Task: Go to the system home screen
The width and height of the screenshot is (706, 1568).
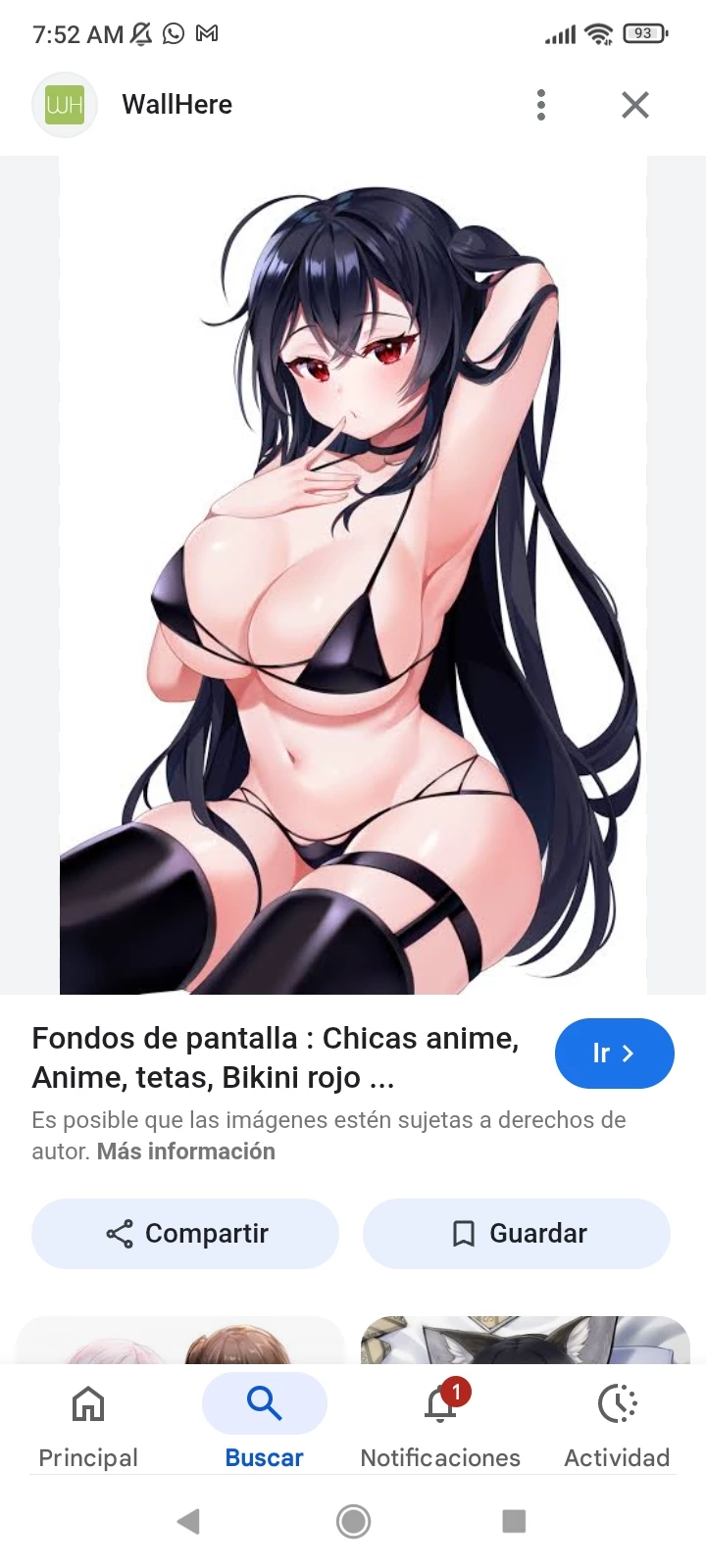Action: click(353, 1521)
